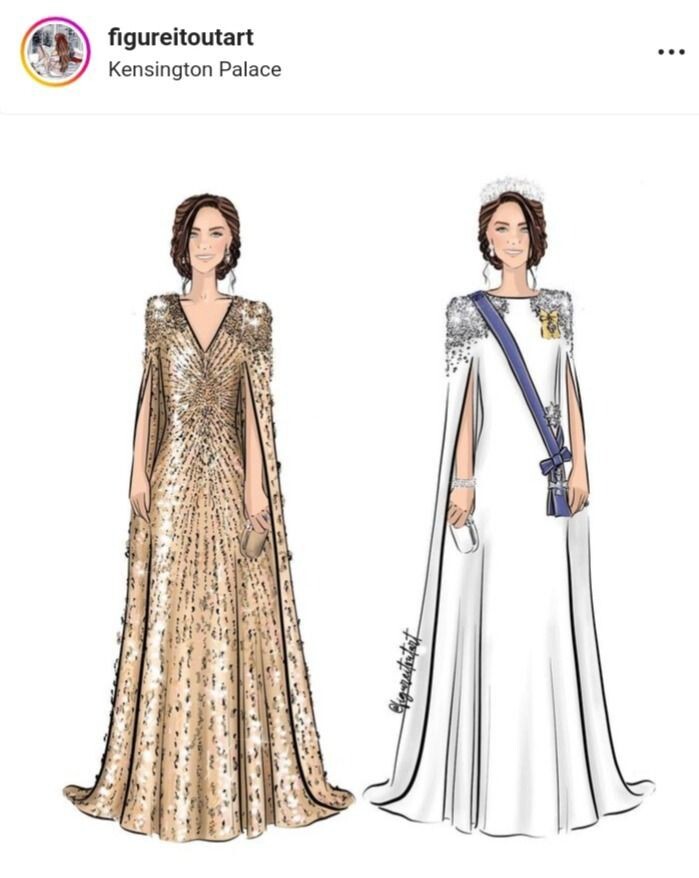Open the post's three-dot options menu

(x=670, y=52)
